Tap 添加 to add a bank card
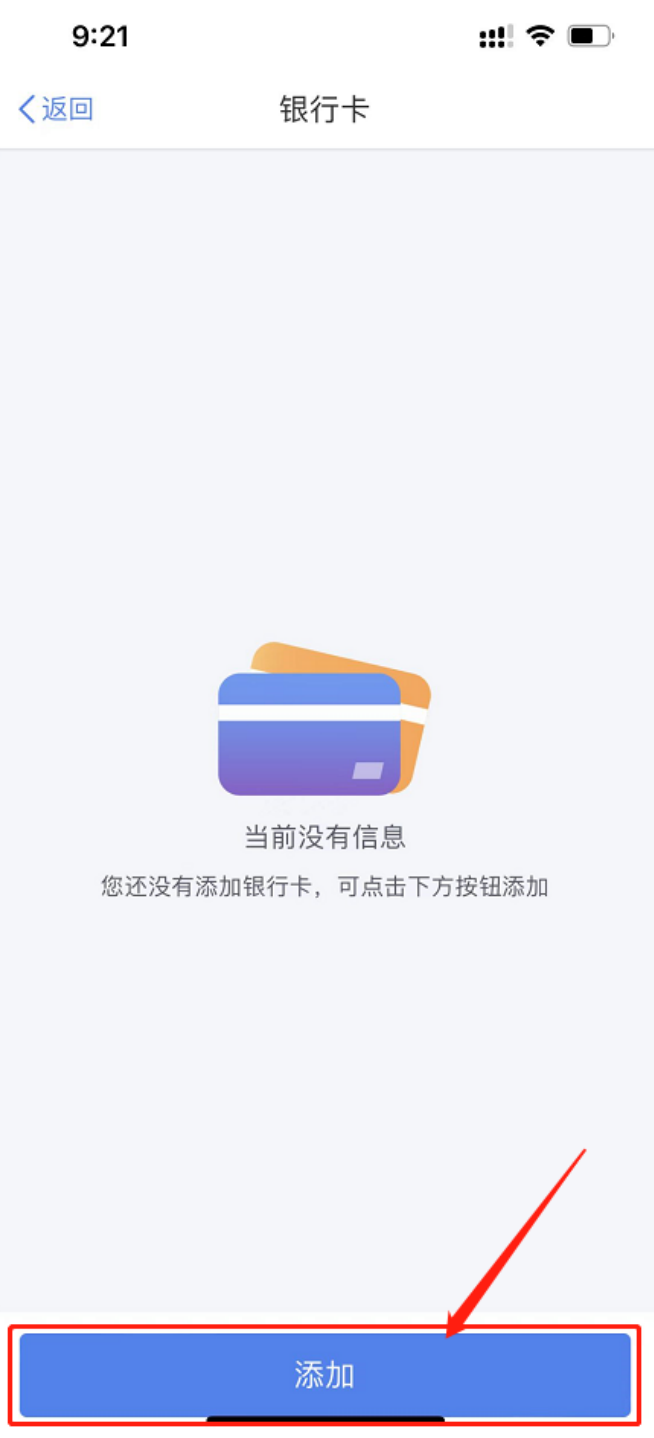Image resolution: width=654 pixels, height=1438 pixels. [x=325, y=1375]
